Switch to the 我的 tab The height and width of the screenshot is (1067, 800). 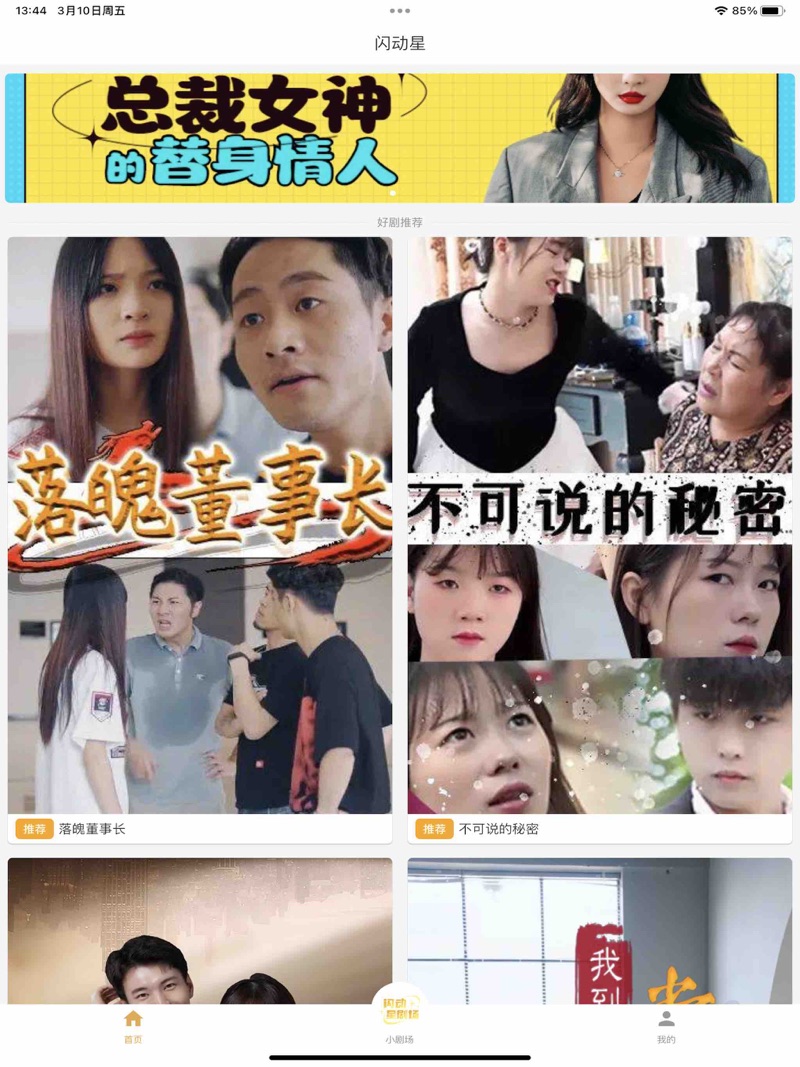pyautogui.click(x=666, y=1026)
